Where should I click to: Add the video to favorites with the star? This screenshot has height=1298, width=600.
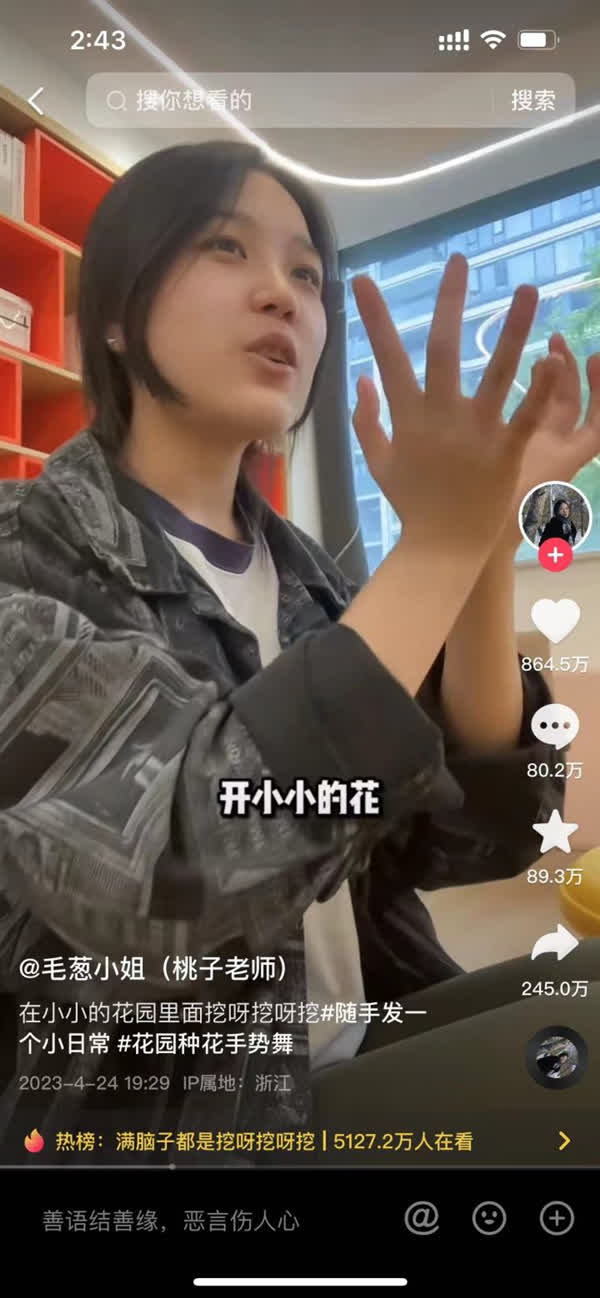click(x=555, y=832)
